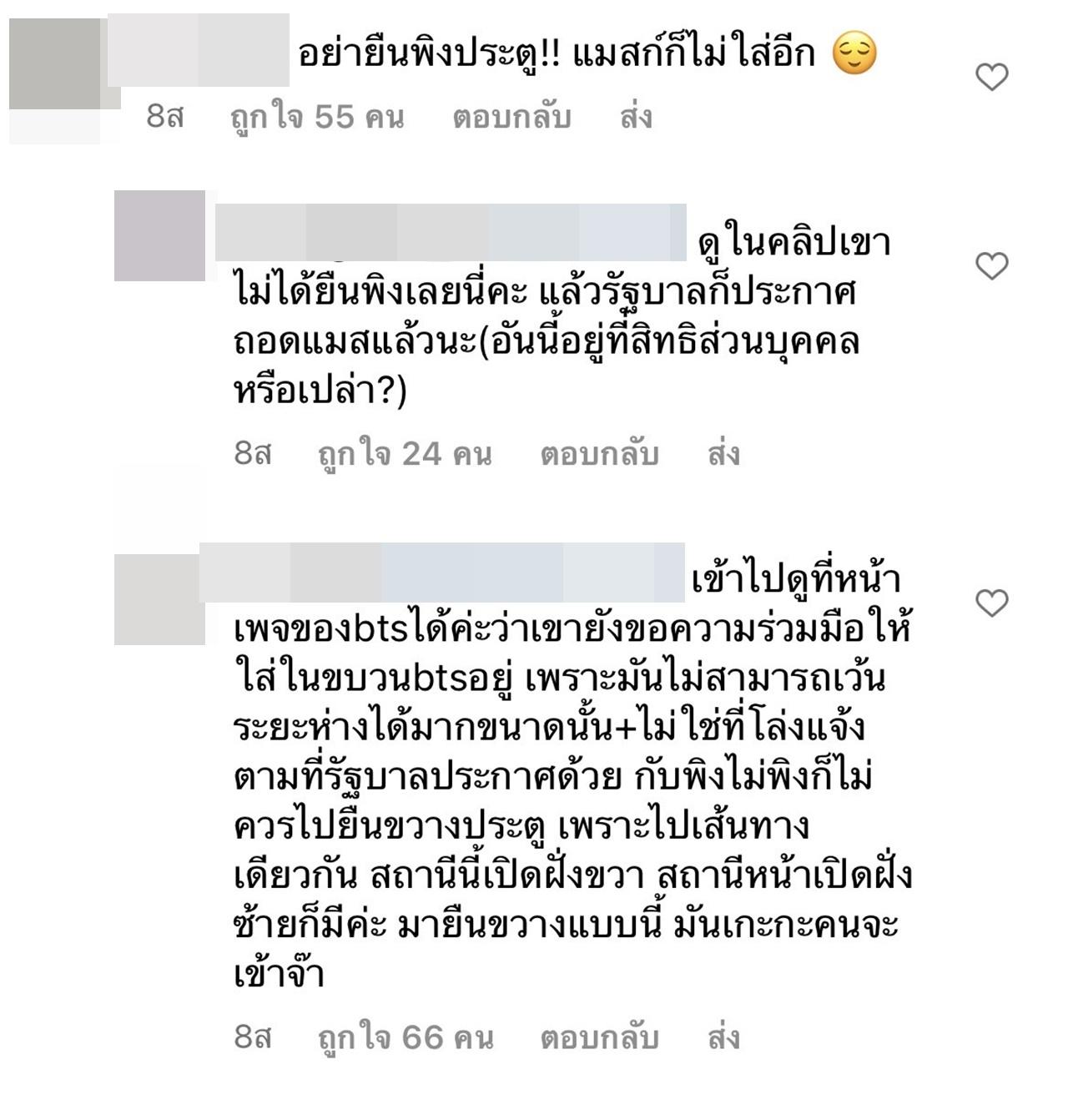Like the comment with 66 likes
Viewport: 1068px width, 1120px height.
(992, 603)
